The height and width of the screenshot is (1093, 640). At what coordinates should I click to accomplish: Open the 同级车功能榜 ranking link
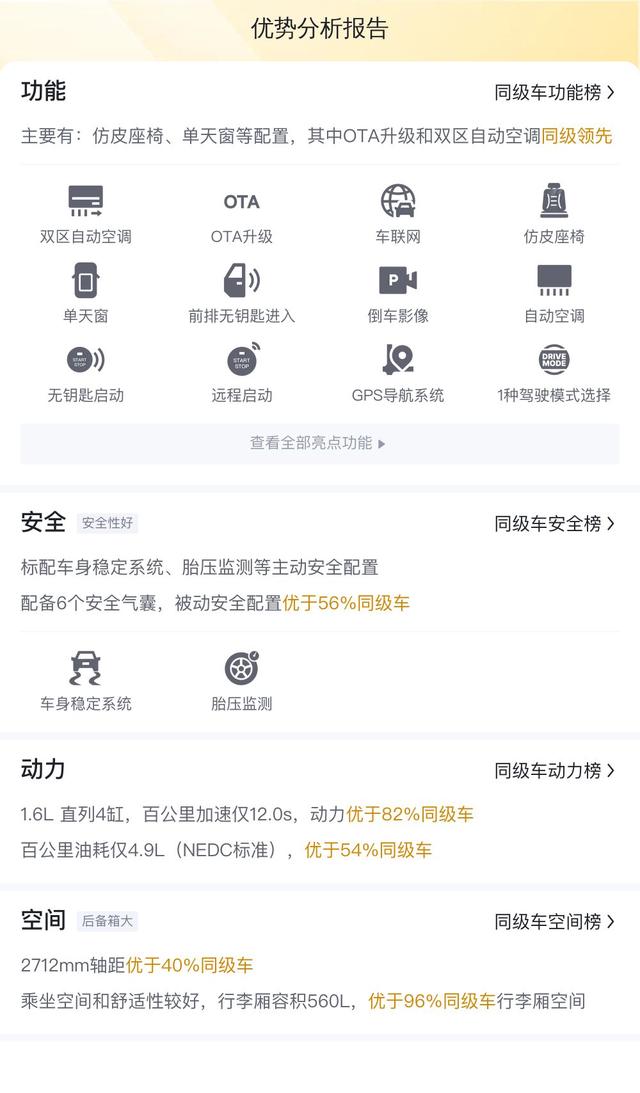[555, 92]
